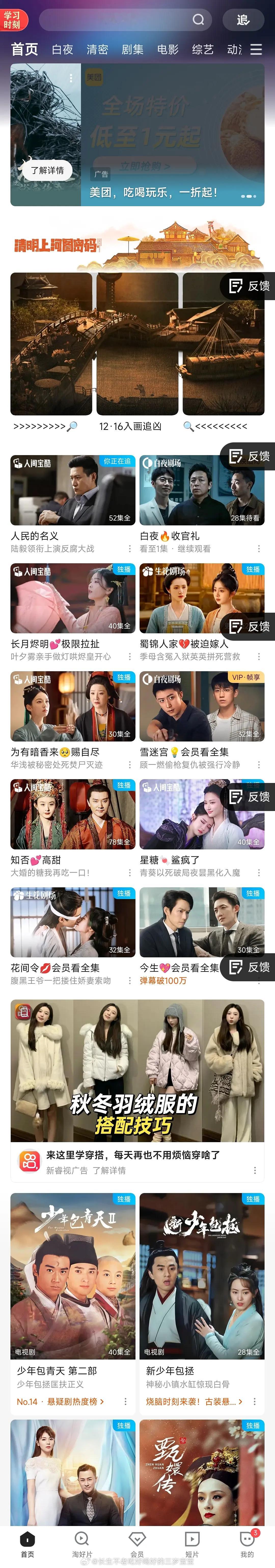This screenshot has width=275, height=1568.
Task: Open the 追 watchlist button
Action: click(243, 20)
